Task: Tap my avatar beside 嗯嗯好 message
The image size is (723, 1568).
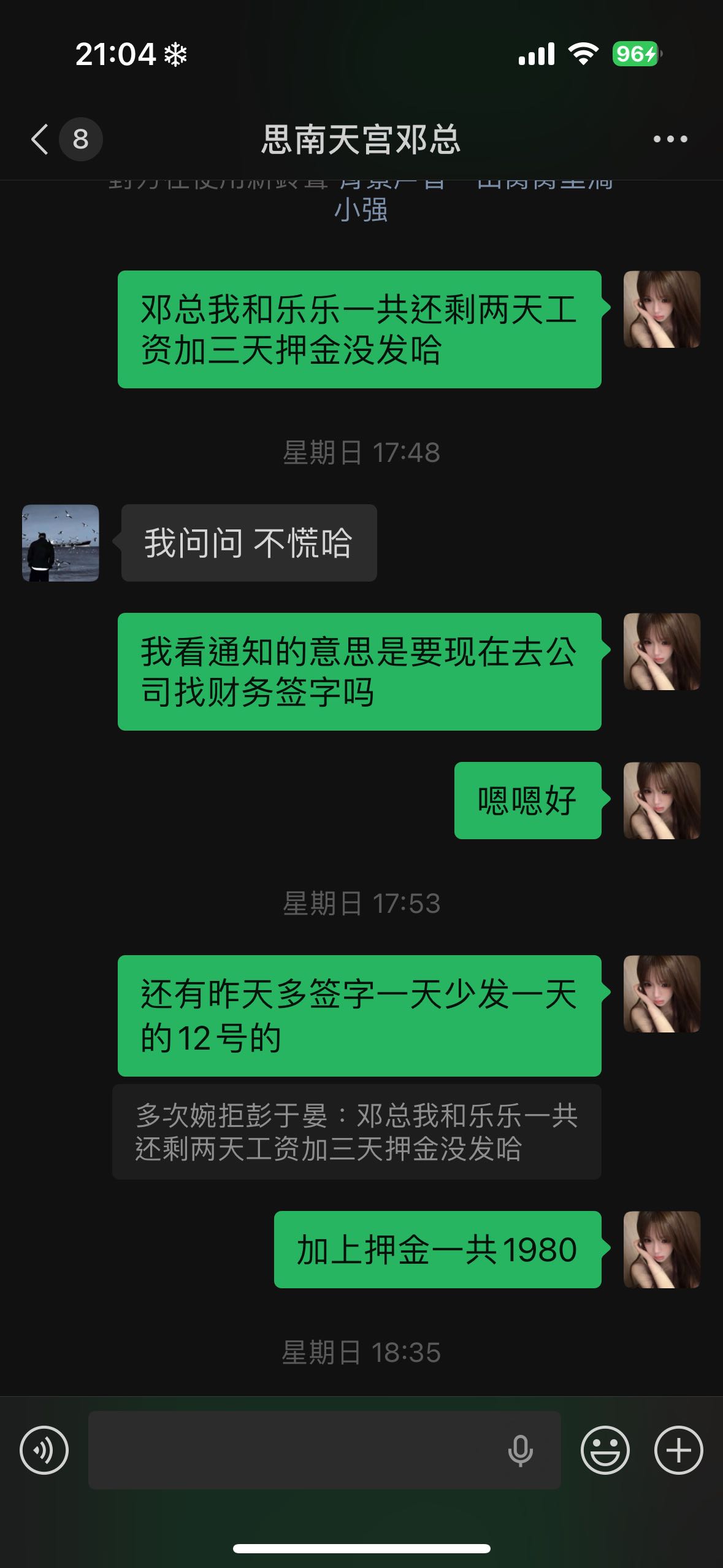Action: (x=662, y=801)
